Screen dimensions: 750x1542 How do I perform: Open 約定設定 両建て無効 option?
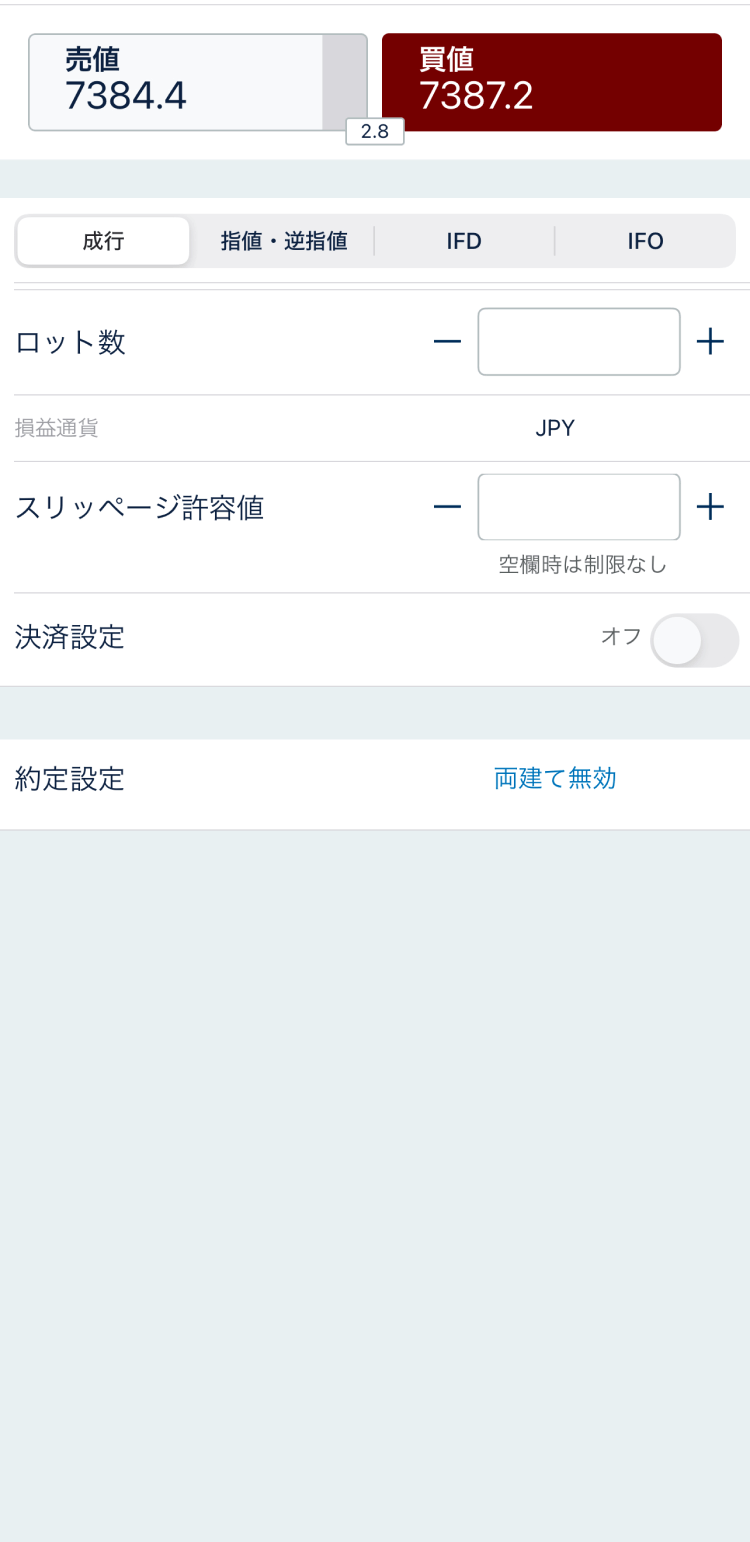(x=555, y=779)
